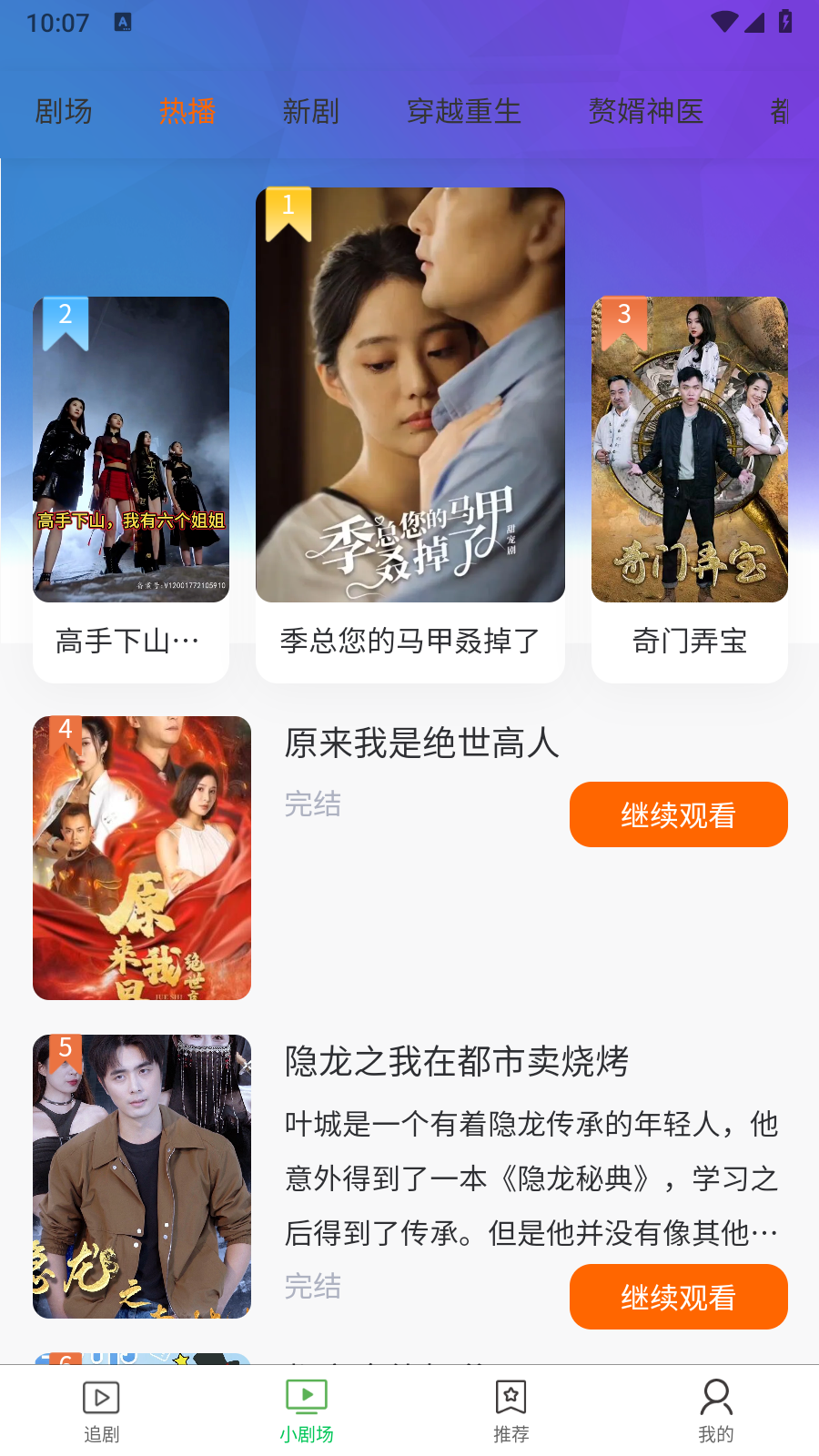Open the 原来我是绝世高人 poster
819x1456 pixels.
pyautogui.click(x=142, y=857)
